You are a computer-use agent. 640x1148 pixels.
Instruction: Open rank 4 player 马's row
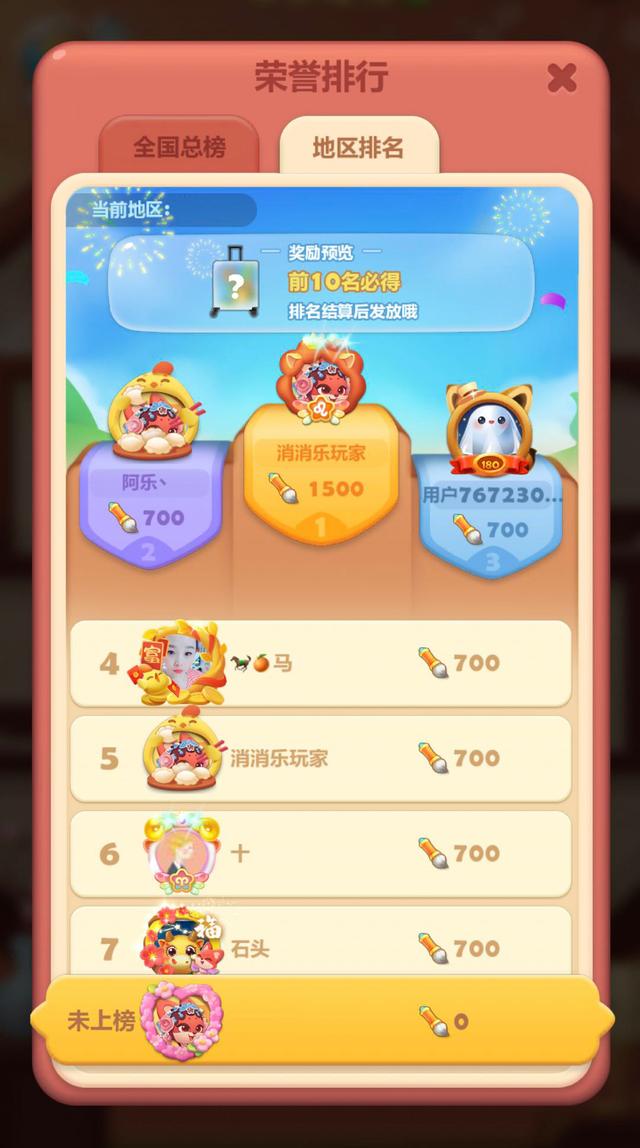[320, 663]
